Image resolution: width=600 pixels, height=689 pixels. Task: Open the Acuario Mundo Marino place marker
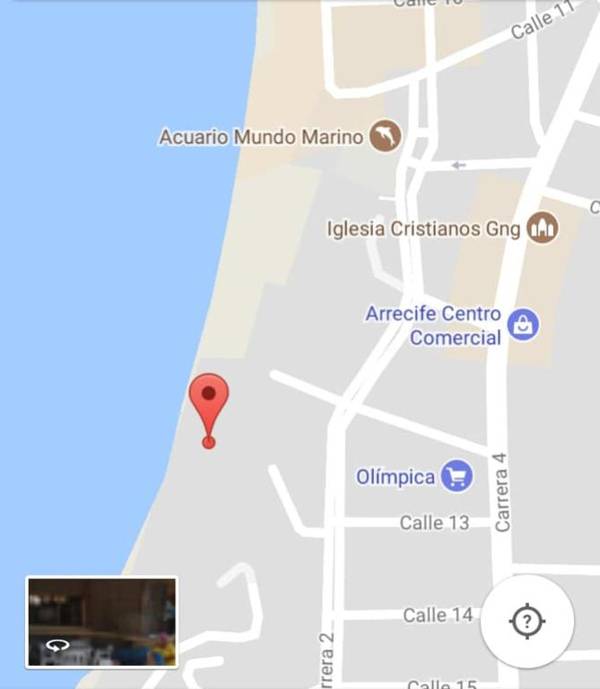coord(385,136)
